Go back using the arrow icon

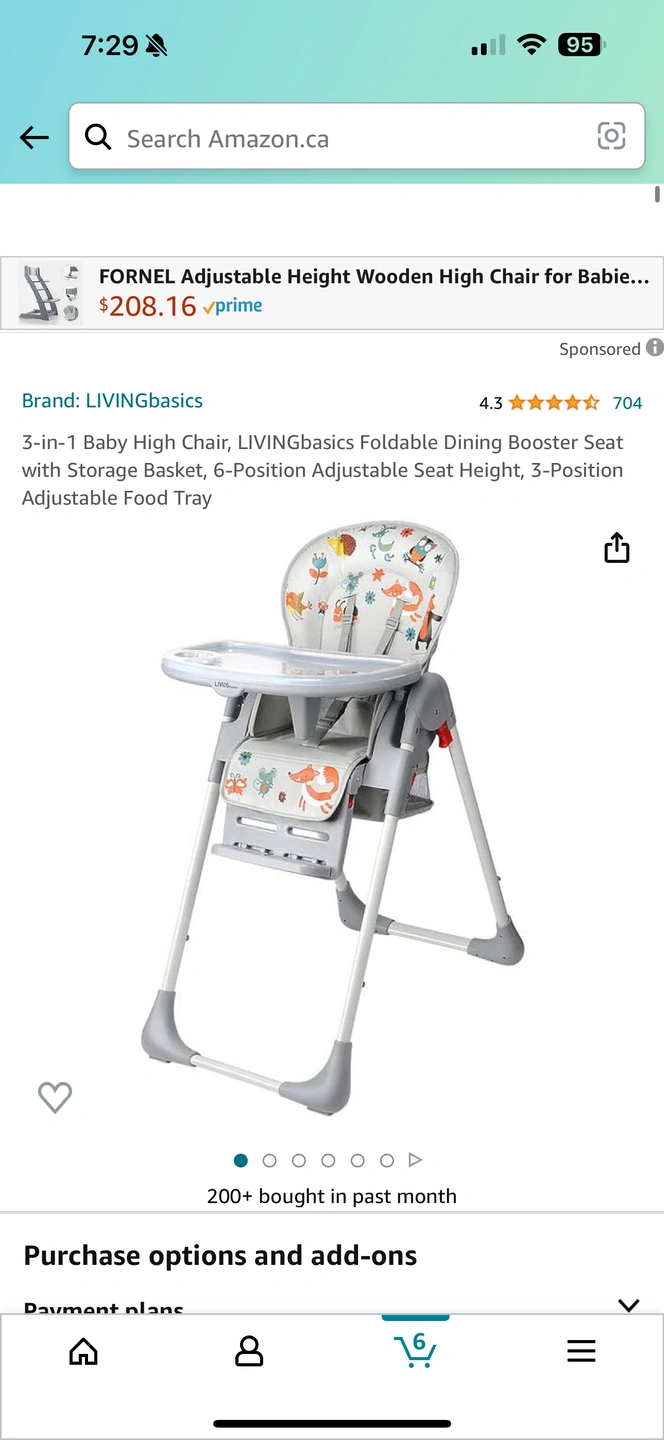(x=34, y=138)
